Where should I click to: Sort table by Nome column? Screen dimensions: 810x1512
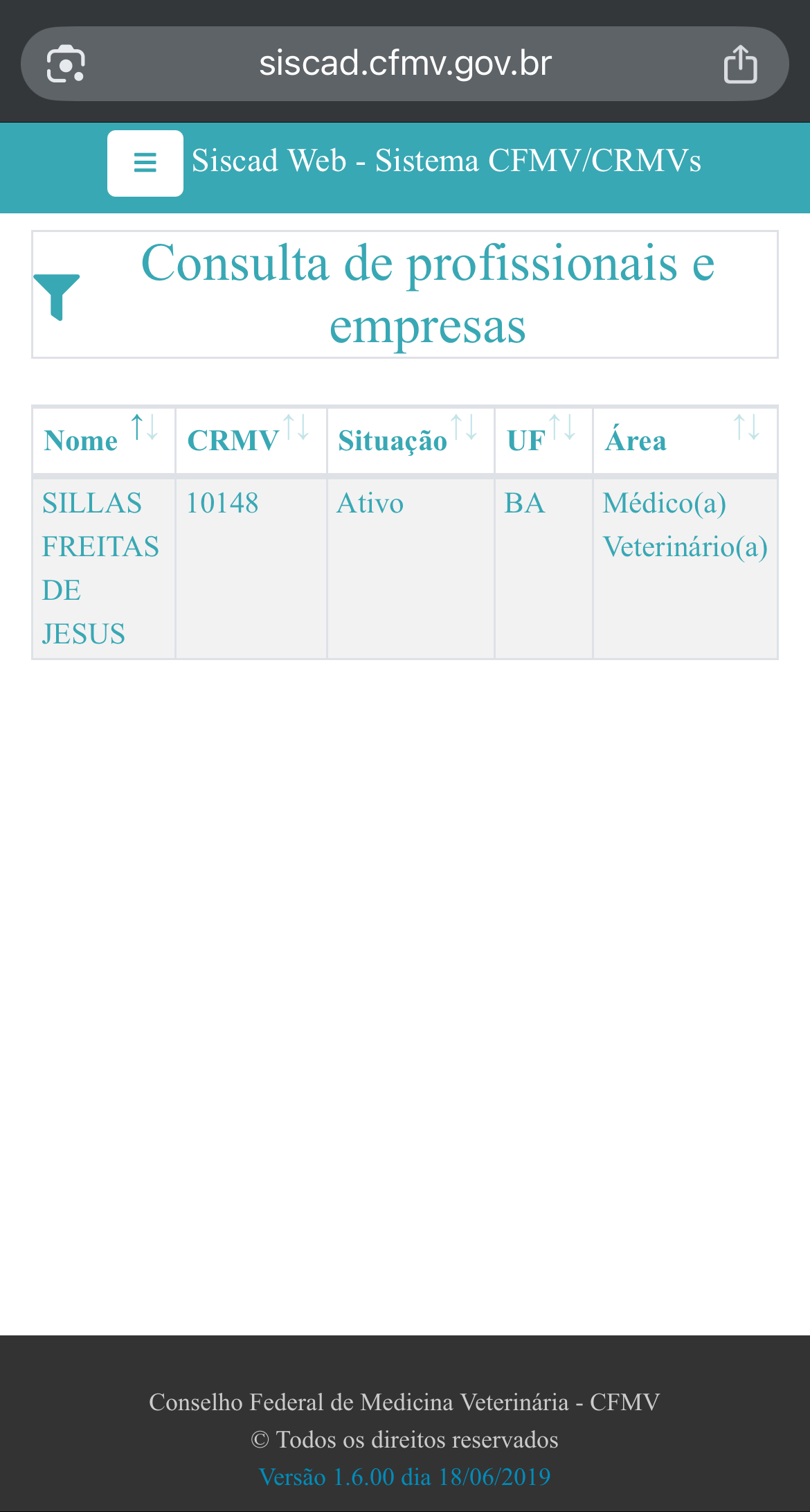pyautogui.click(x=104, y=441)
